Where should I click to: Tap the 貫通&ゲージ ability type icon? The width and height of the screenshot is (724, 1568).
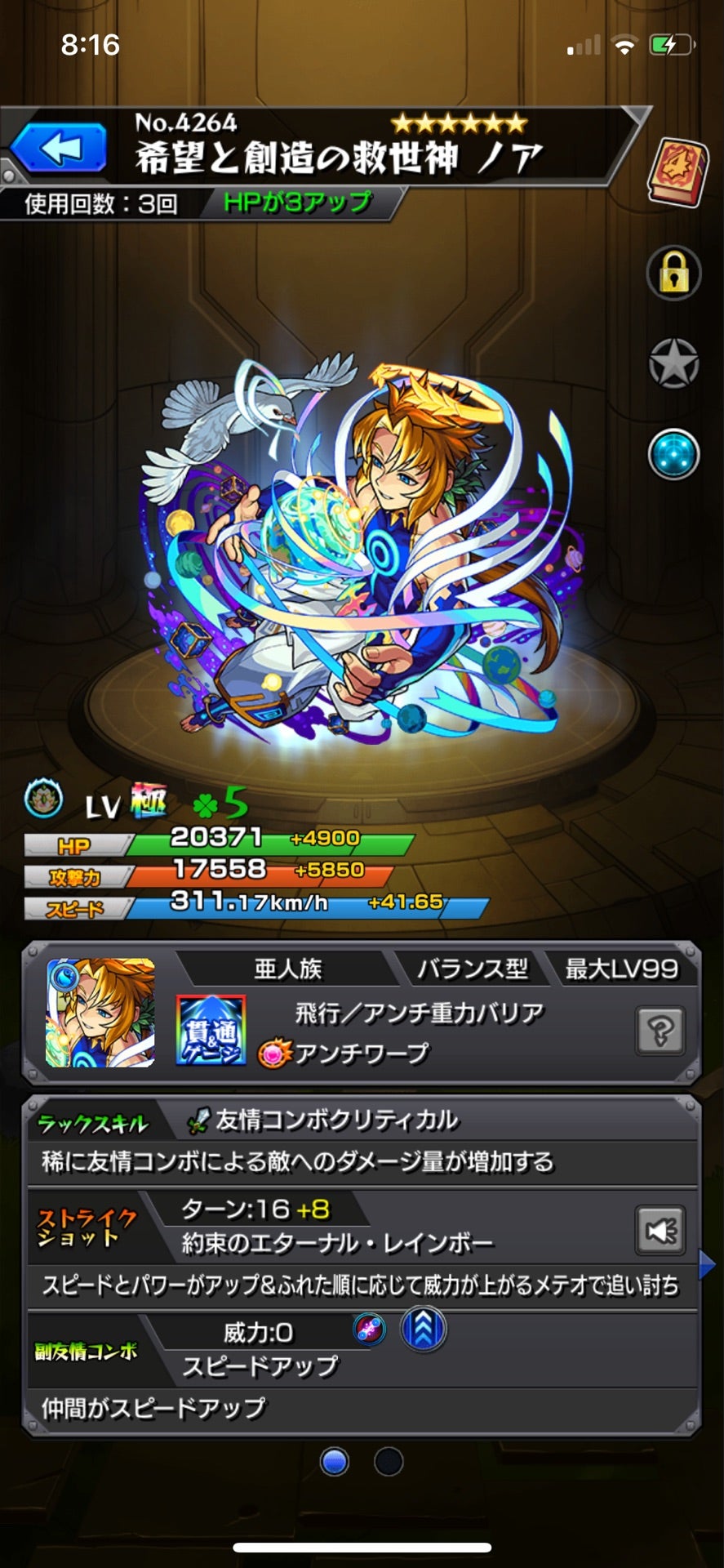(211, 1031)
